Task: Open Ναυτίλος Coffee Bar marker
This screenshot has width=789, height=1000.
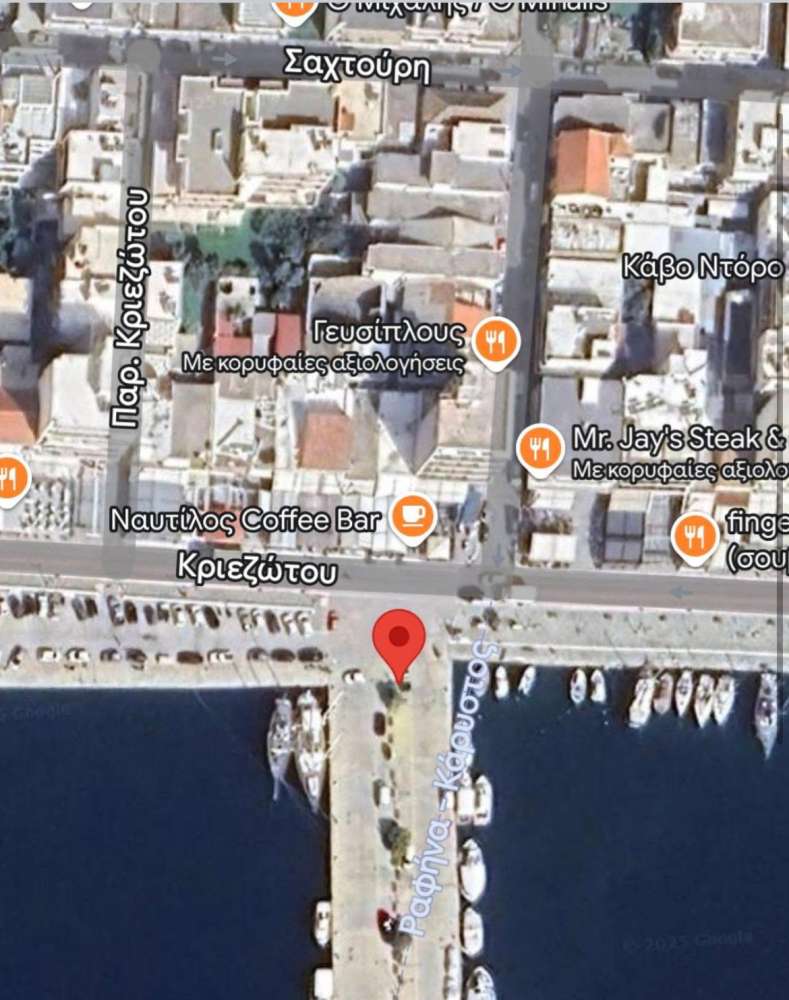Action: click(411, 518)
